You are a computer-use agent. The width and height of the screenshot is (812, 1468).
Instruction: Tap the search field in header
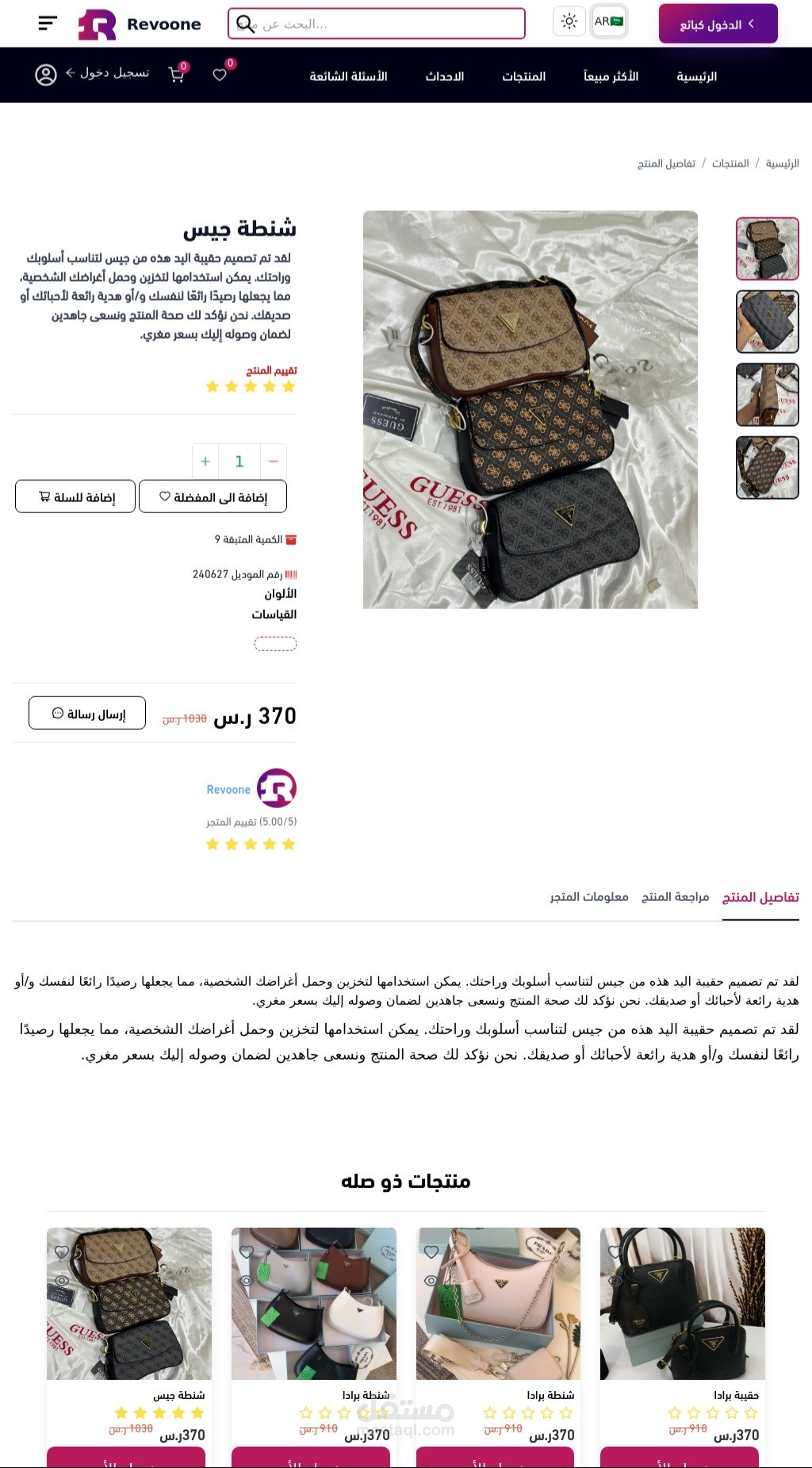click(x=377, y=24)
